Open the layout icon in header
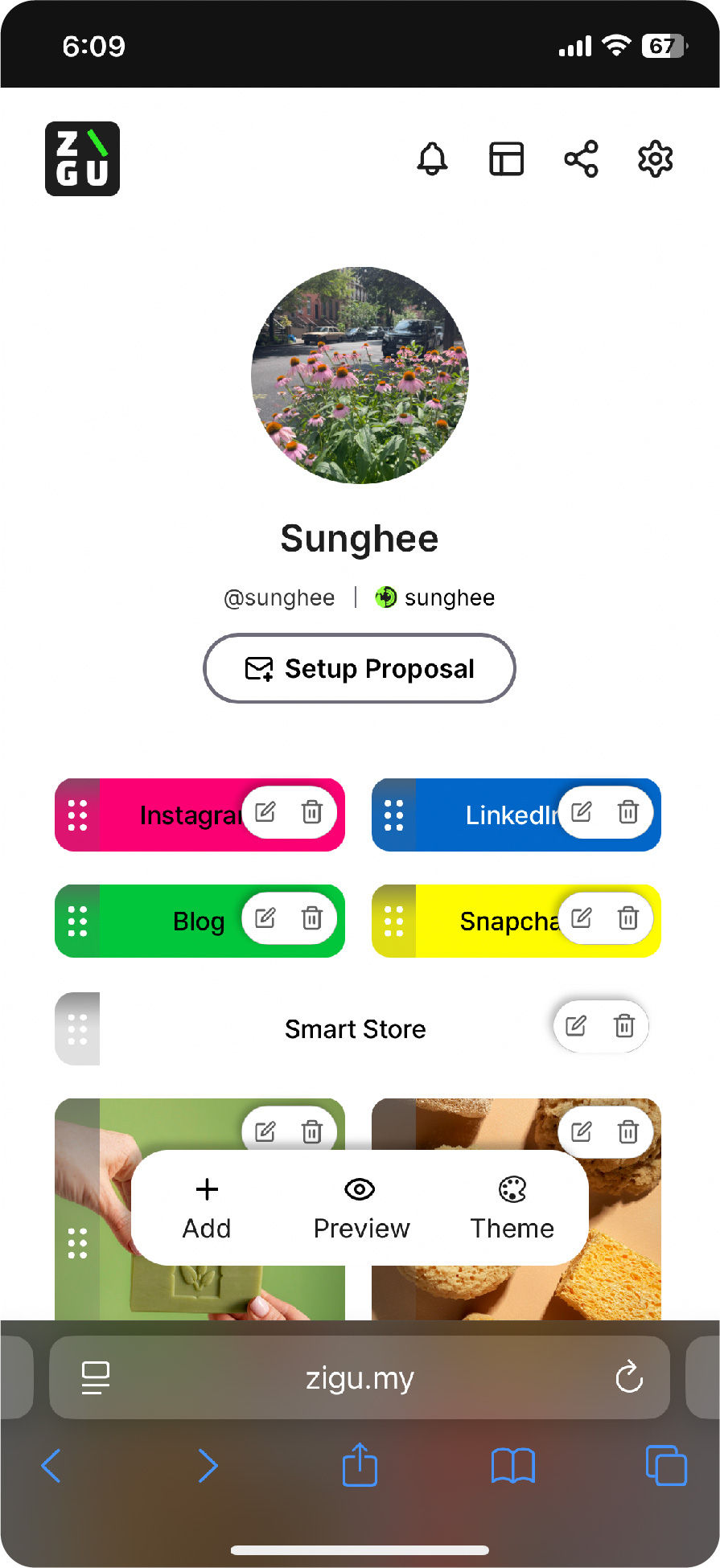720x1568 pixels. (x=507, y=158)
